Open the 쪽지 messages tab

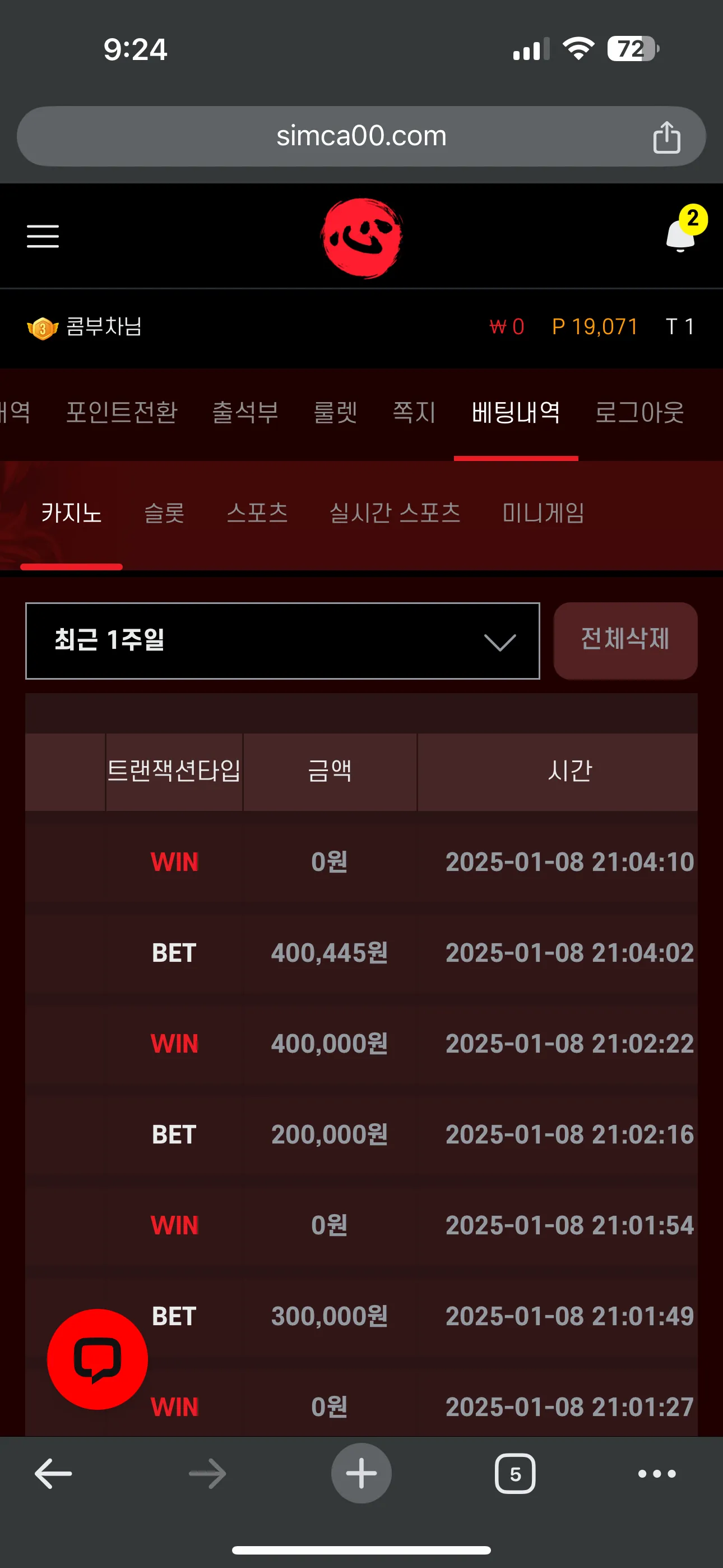[x=414, y=412]
